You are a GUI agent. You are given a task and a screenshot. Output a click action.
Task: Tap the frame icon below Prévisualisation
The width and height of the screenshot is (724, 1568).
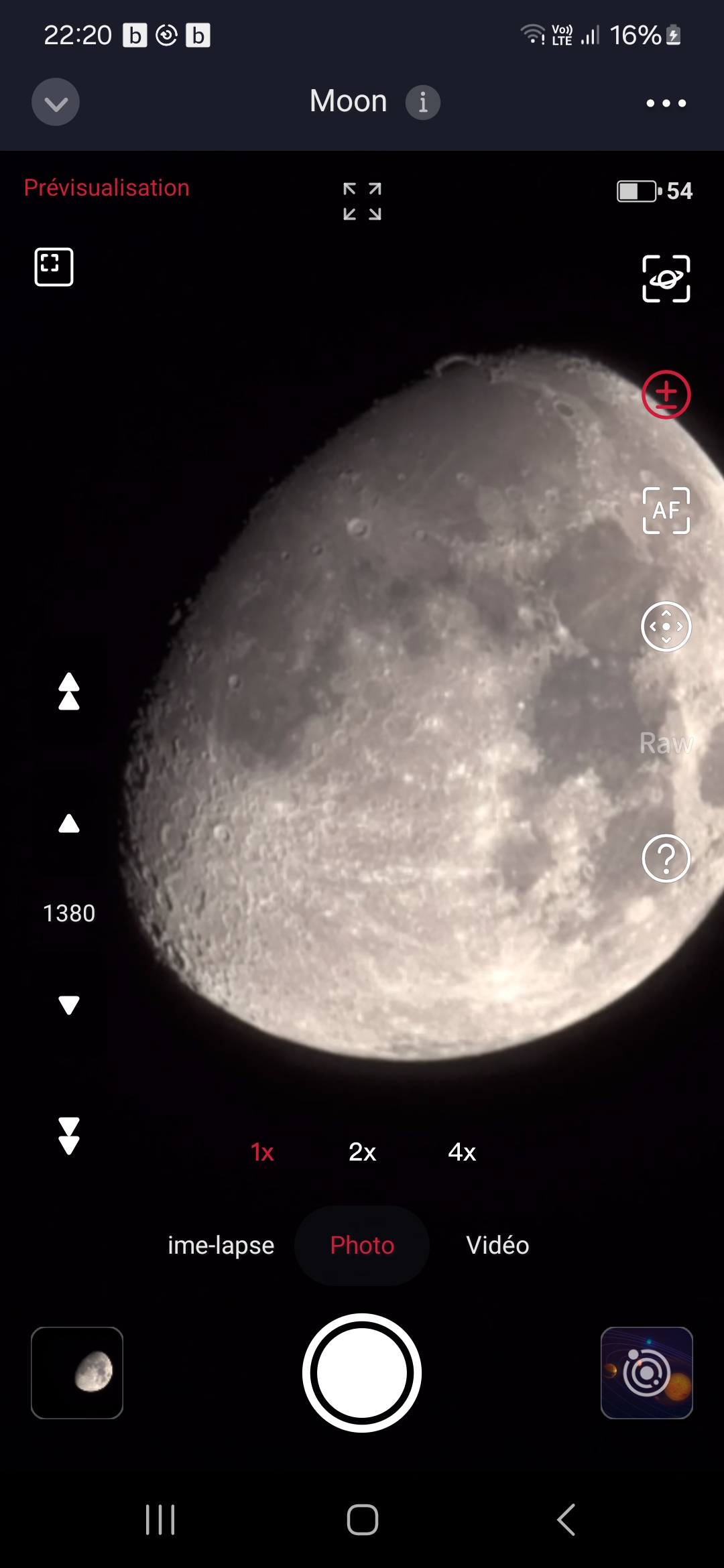54,267
